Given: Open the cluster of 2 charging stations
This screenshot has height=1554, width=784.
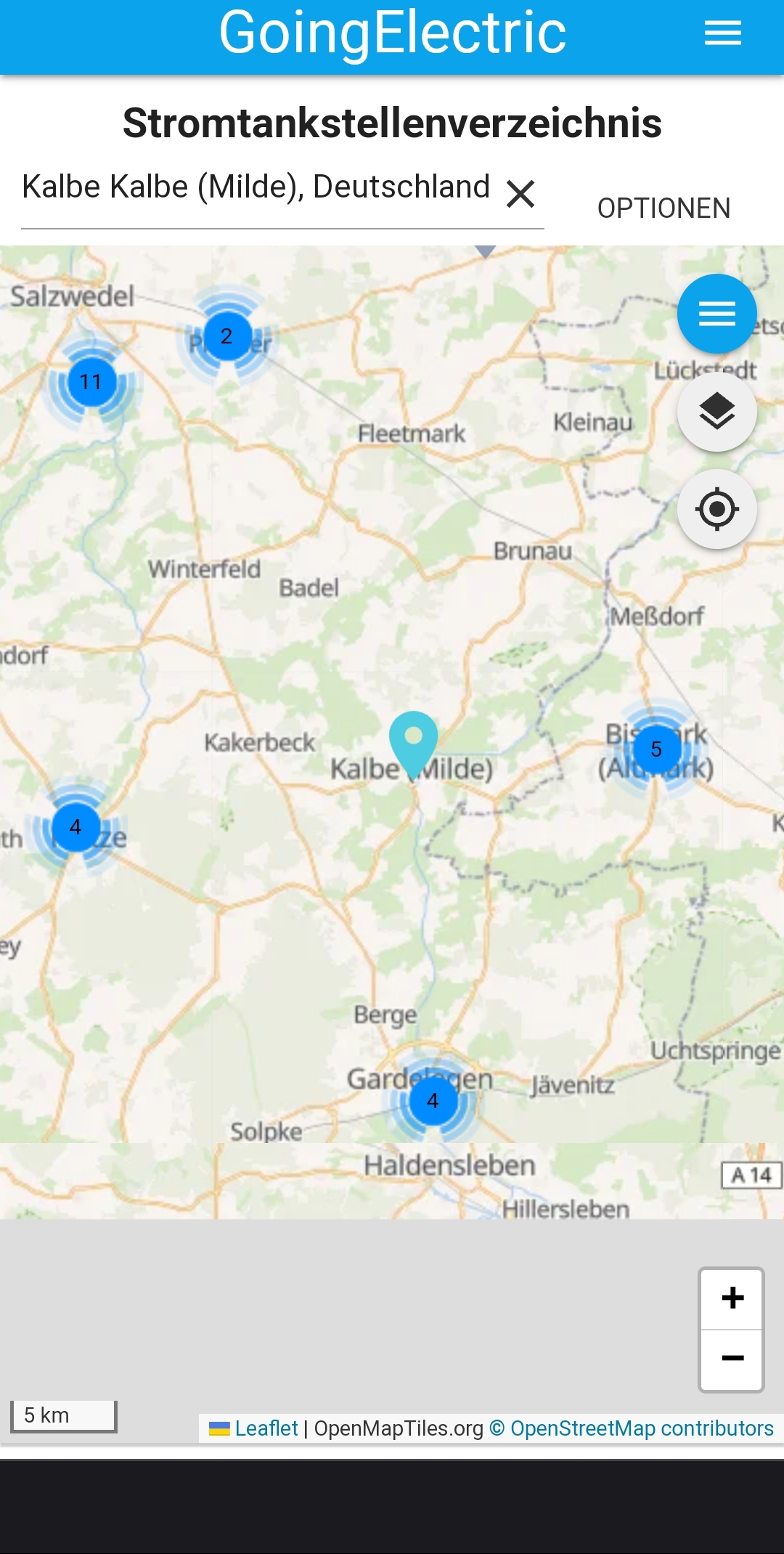Looking at the screenshot, I should [x=227, y=336].
